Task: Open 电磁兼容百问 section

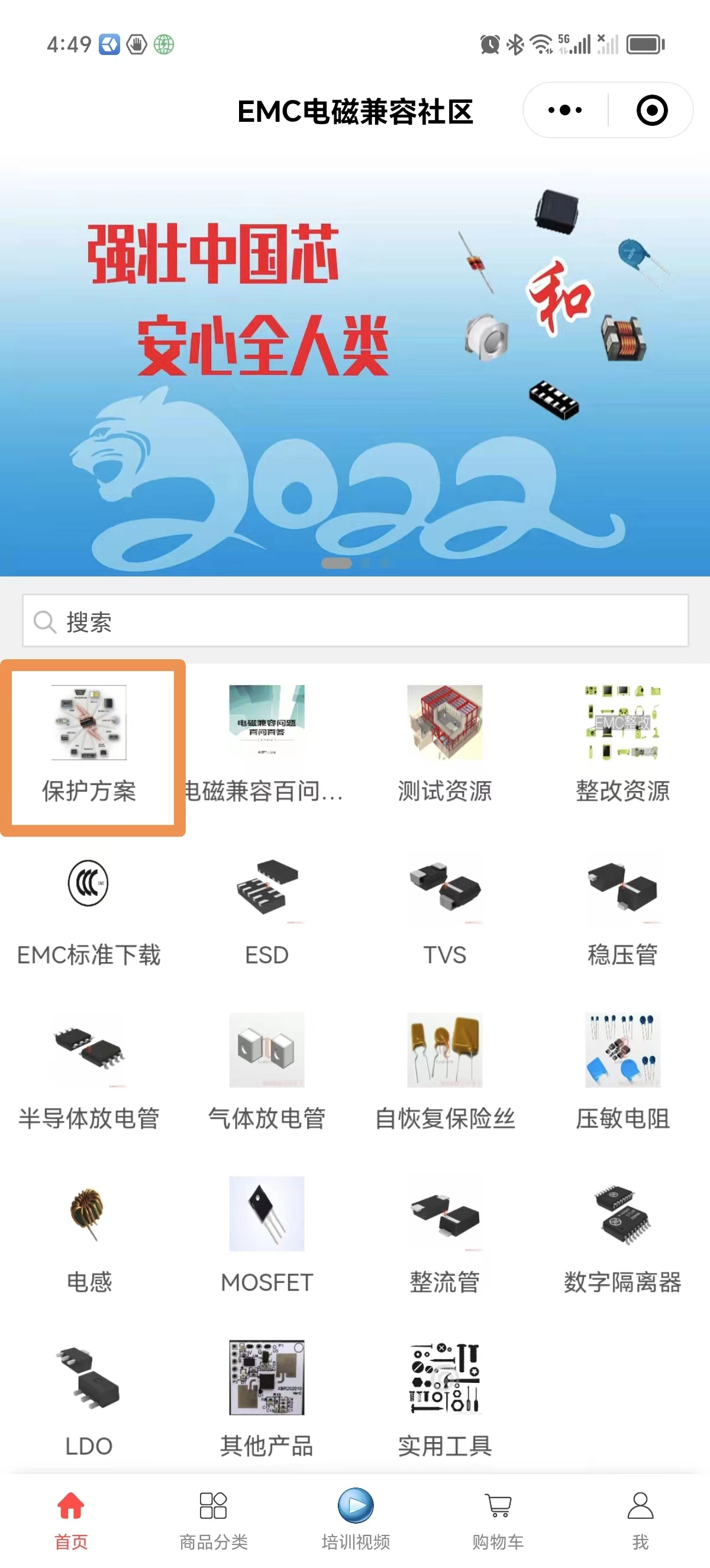Action: [266, 744]
